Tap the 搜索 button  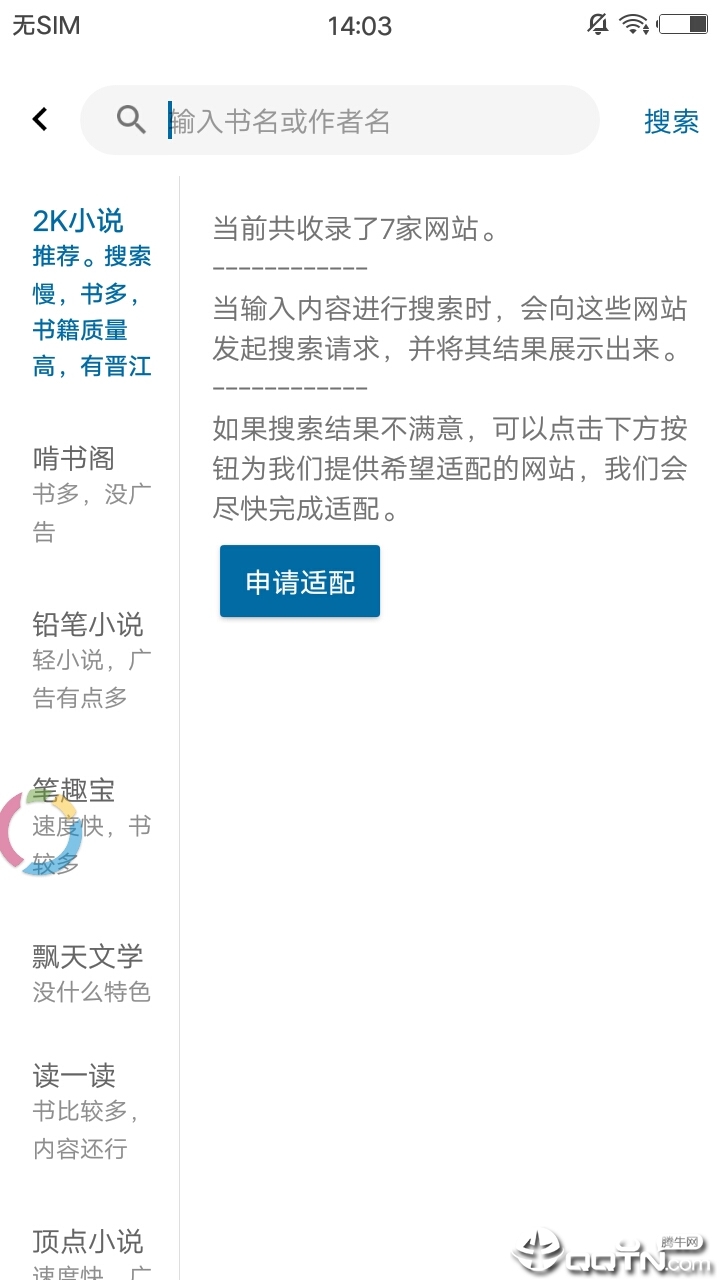[x=671, y=121]
